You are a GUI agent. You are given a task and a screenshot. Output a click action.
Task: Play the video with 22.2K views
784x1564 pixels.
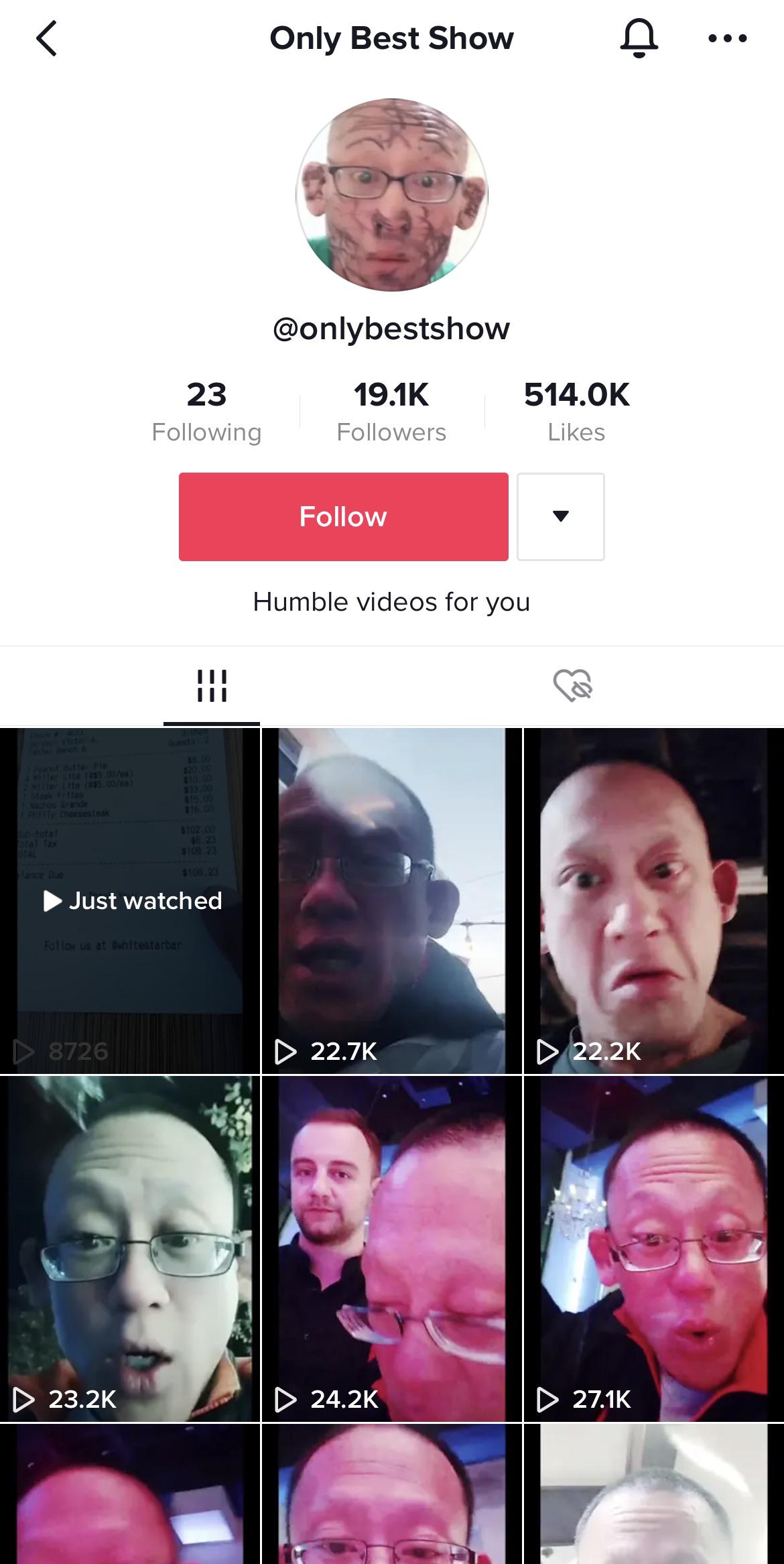point(653,900)
